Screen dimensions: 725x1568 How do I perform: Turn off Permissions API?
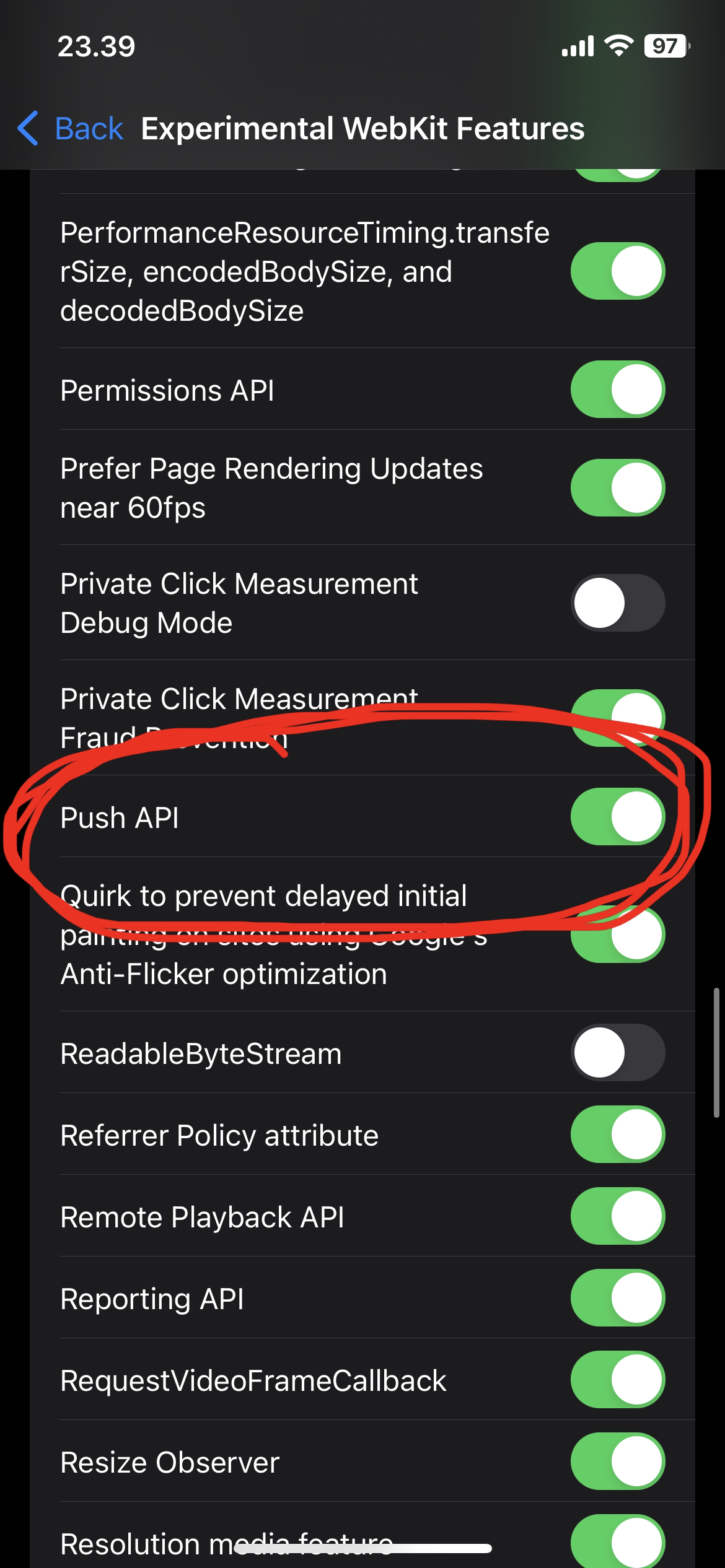tap(618, 390)
